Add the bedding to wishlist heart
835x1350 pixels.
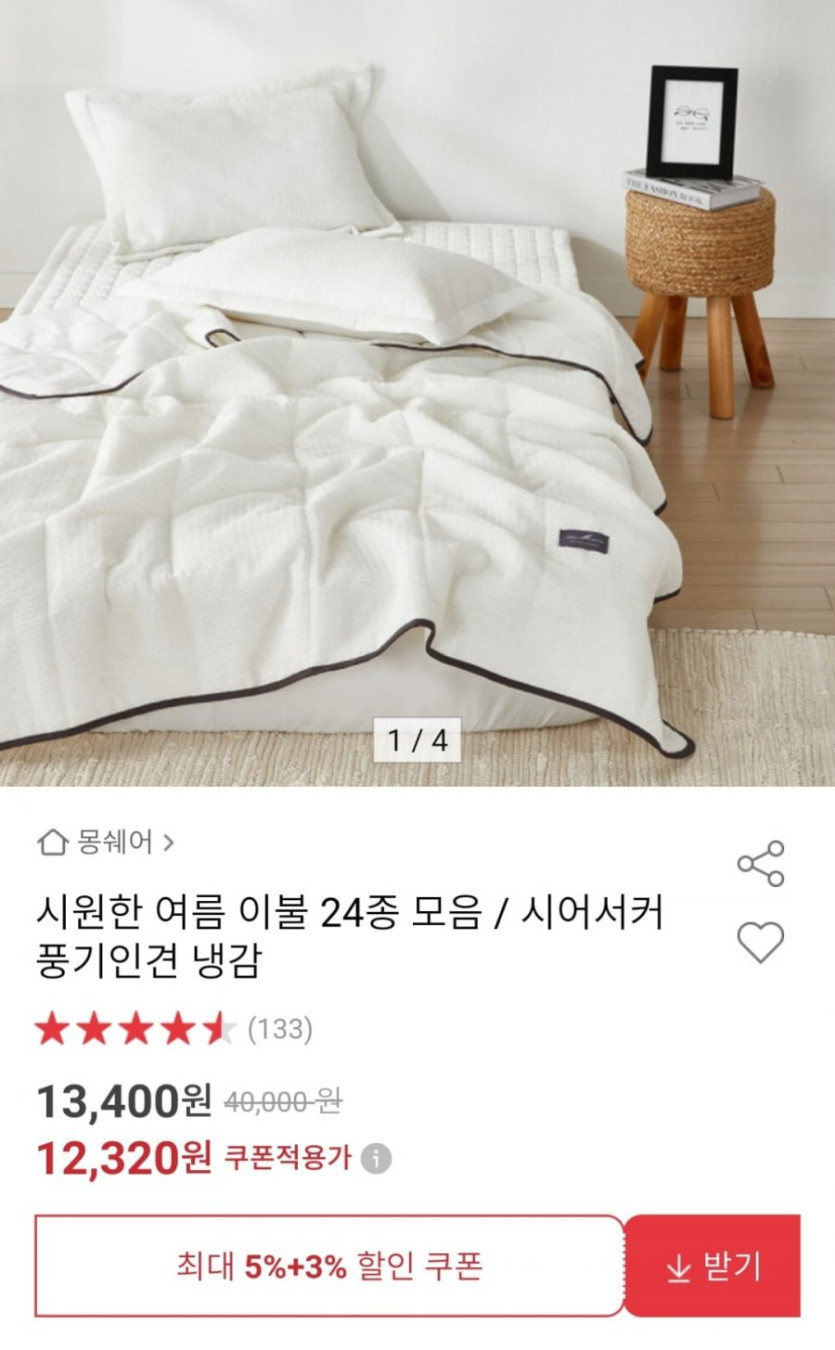click(x=760, y=942)
